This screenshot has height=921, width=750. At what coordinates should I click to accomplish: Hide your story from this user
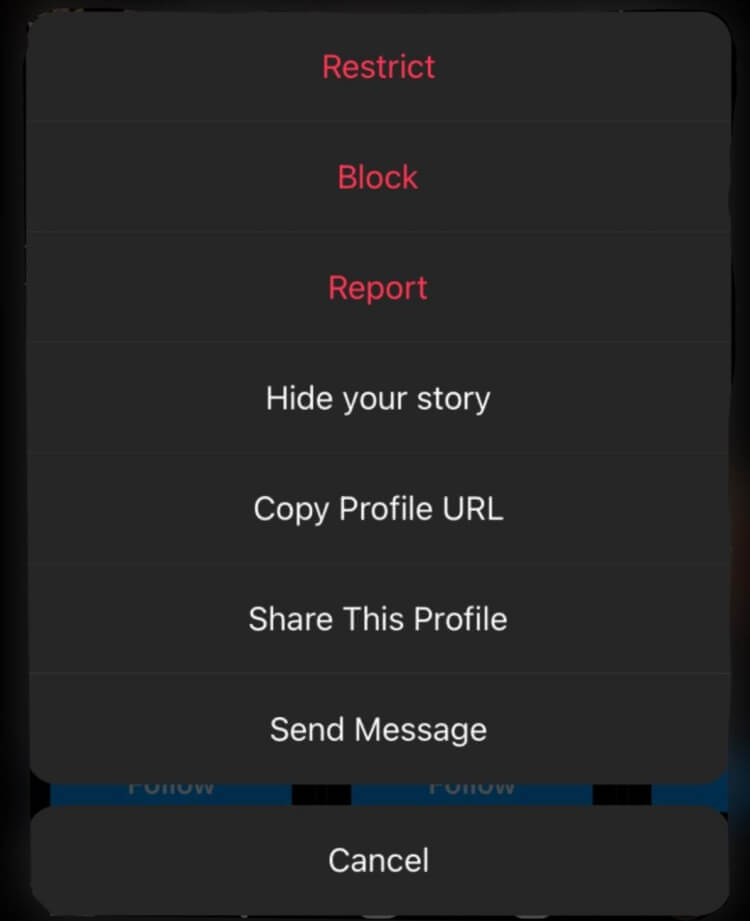377,398
